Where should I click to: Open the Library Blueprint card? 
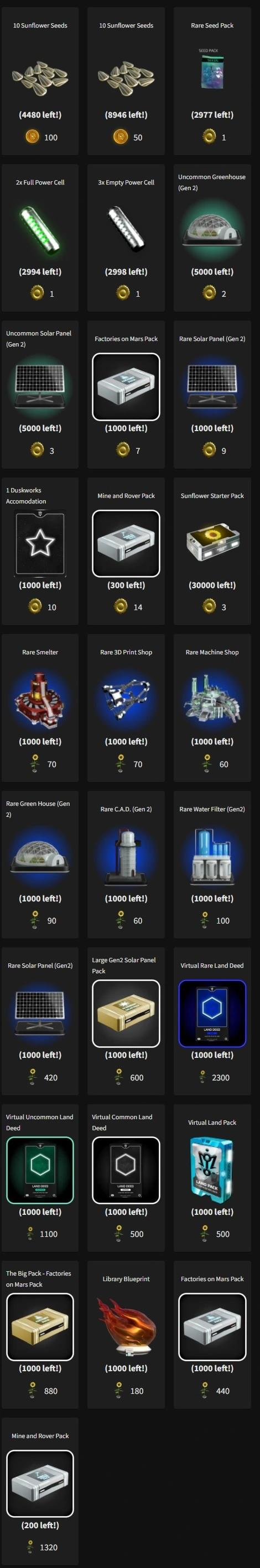126,1335
